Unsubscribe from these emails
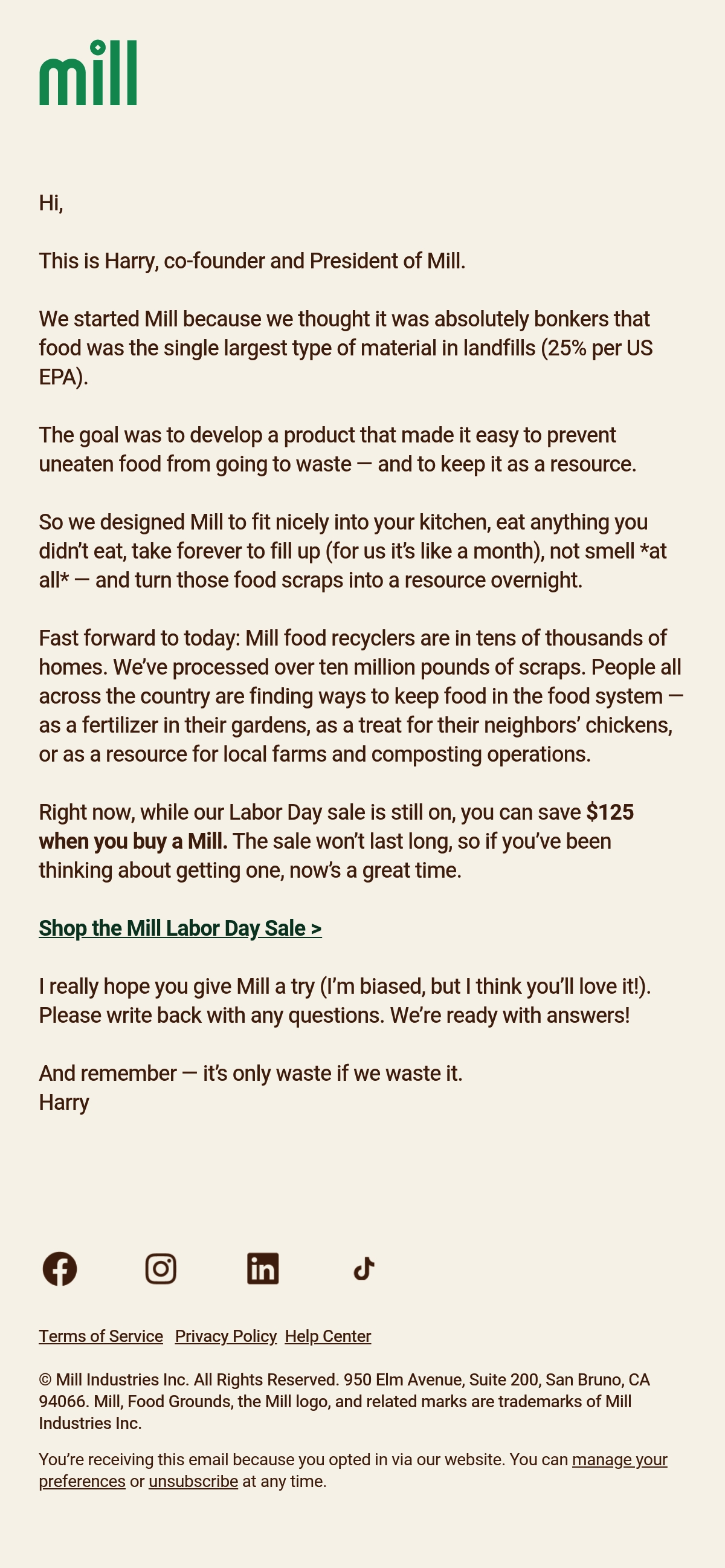 193,1481
